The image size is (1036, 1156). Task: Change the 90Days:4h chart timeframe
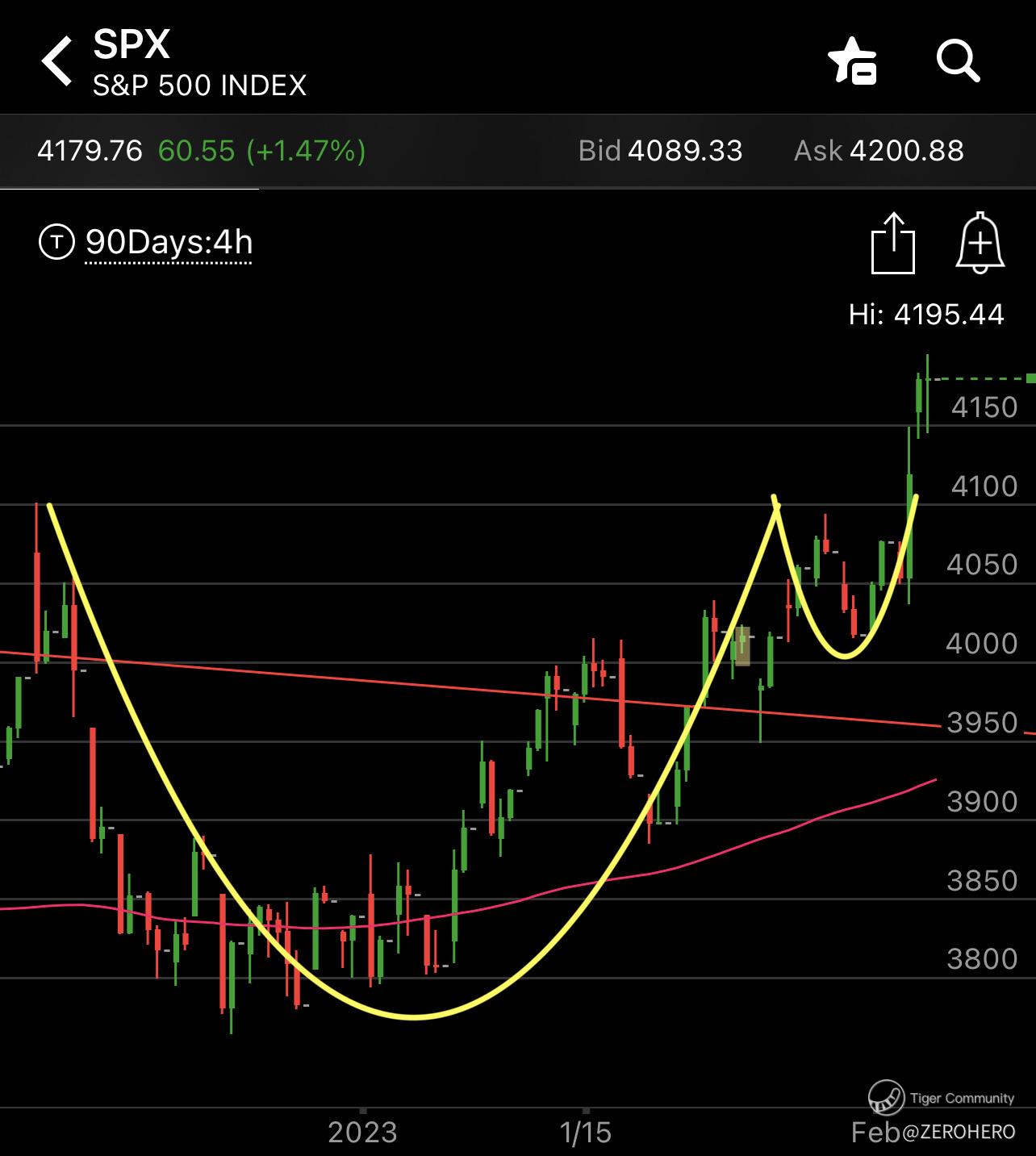[x=169, y=242]
